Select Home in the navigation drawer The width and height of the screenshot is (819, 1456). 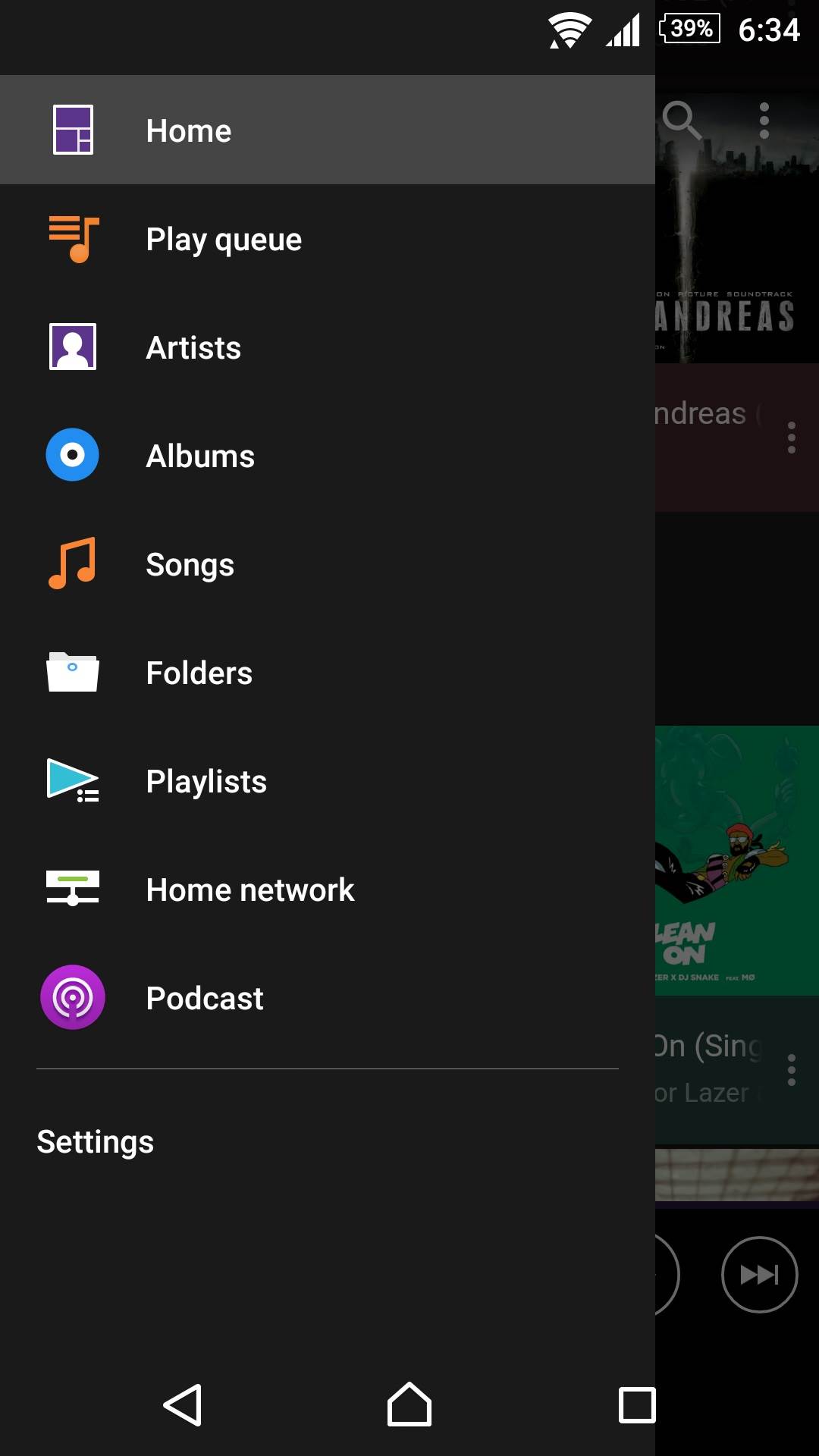tap(190, 130)
